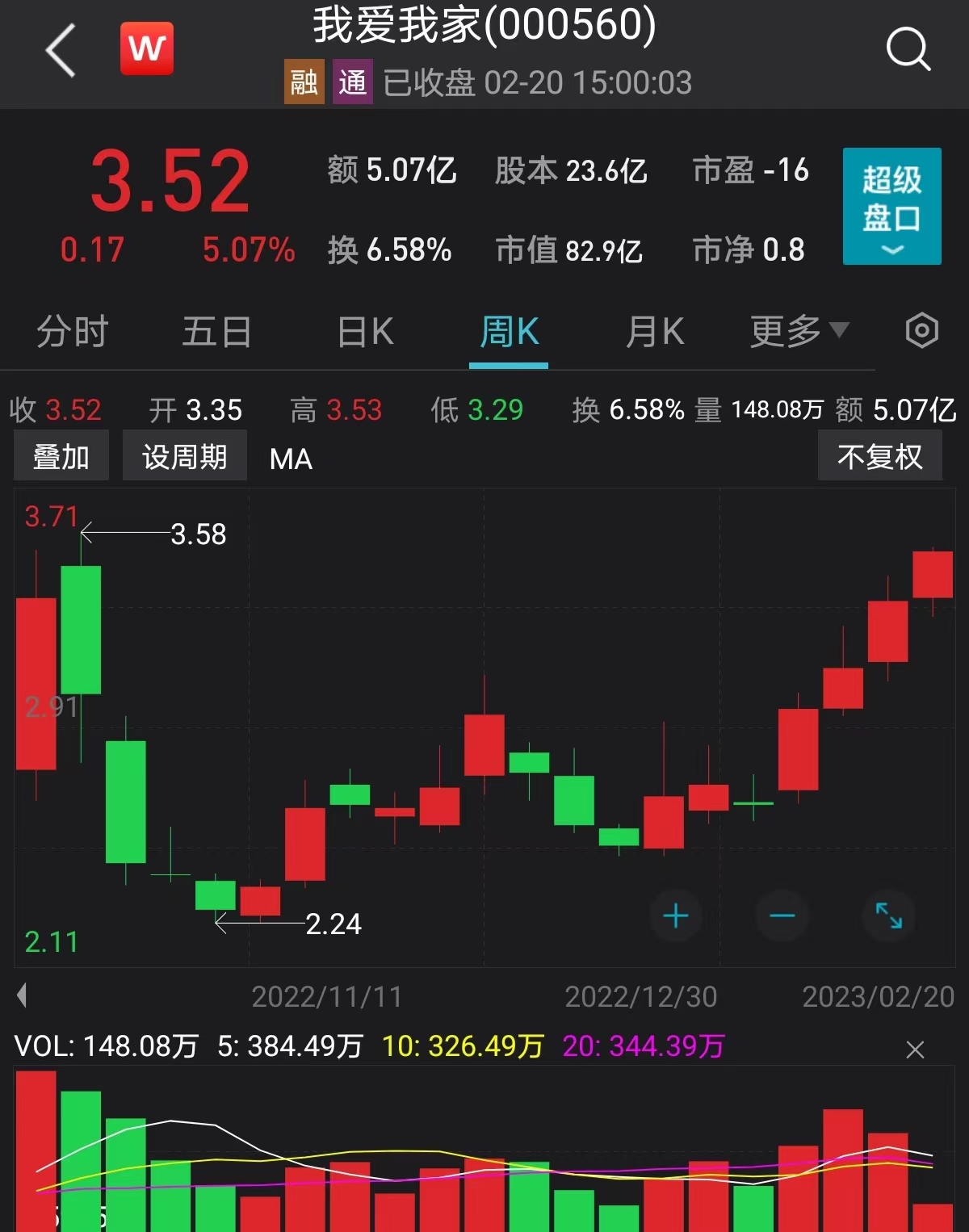Open chart settings via the target icon

point(921,332)
